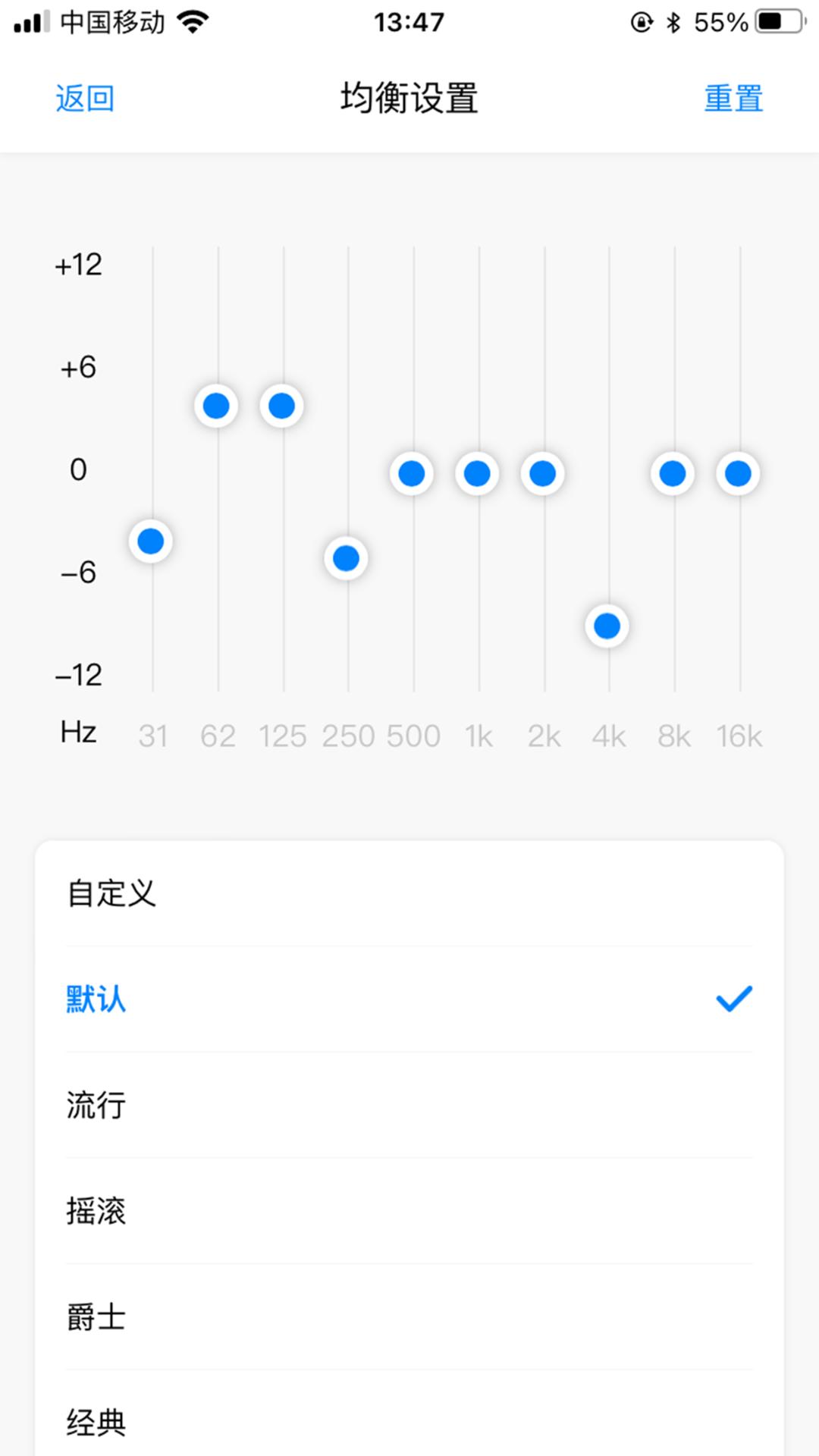Tap the 16k band slider knob
Screen dimensions: 819x1456
pos(738,473)
